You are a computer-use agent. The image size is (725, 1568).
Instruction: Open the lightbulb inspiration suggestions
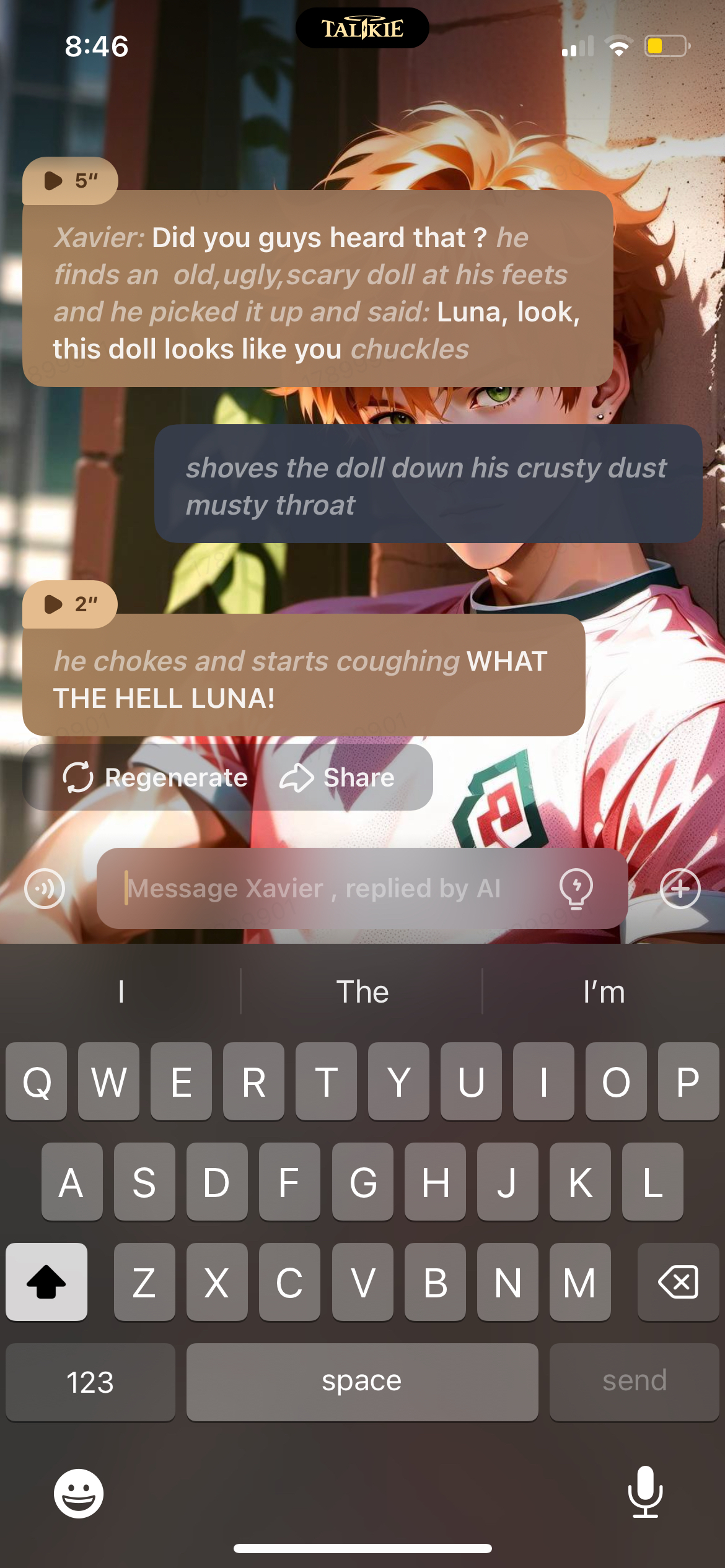click(x=576, y=888)
